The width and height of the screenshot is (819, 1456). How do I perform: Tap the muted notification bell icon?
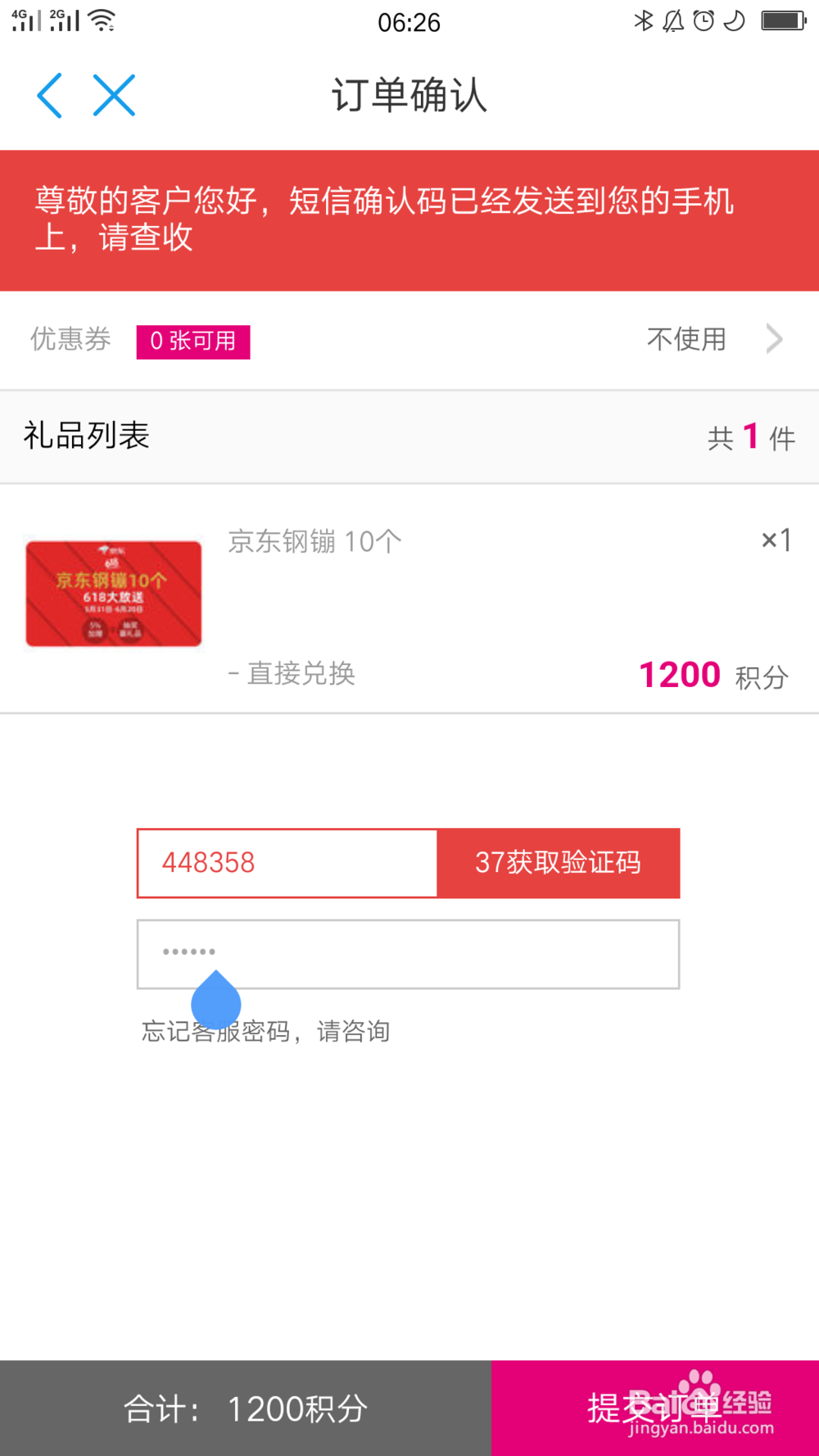point(672,21)
